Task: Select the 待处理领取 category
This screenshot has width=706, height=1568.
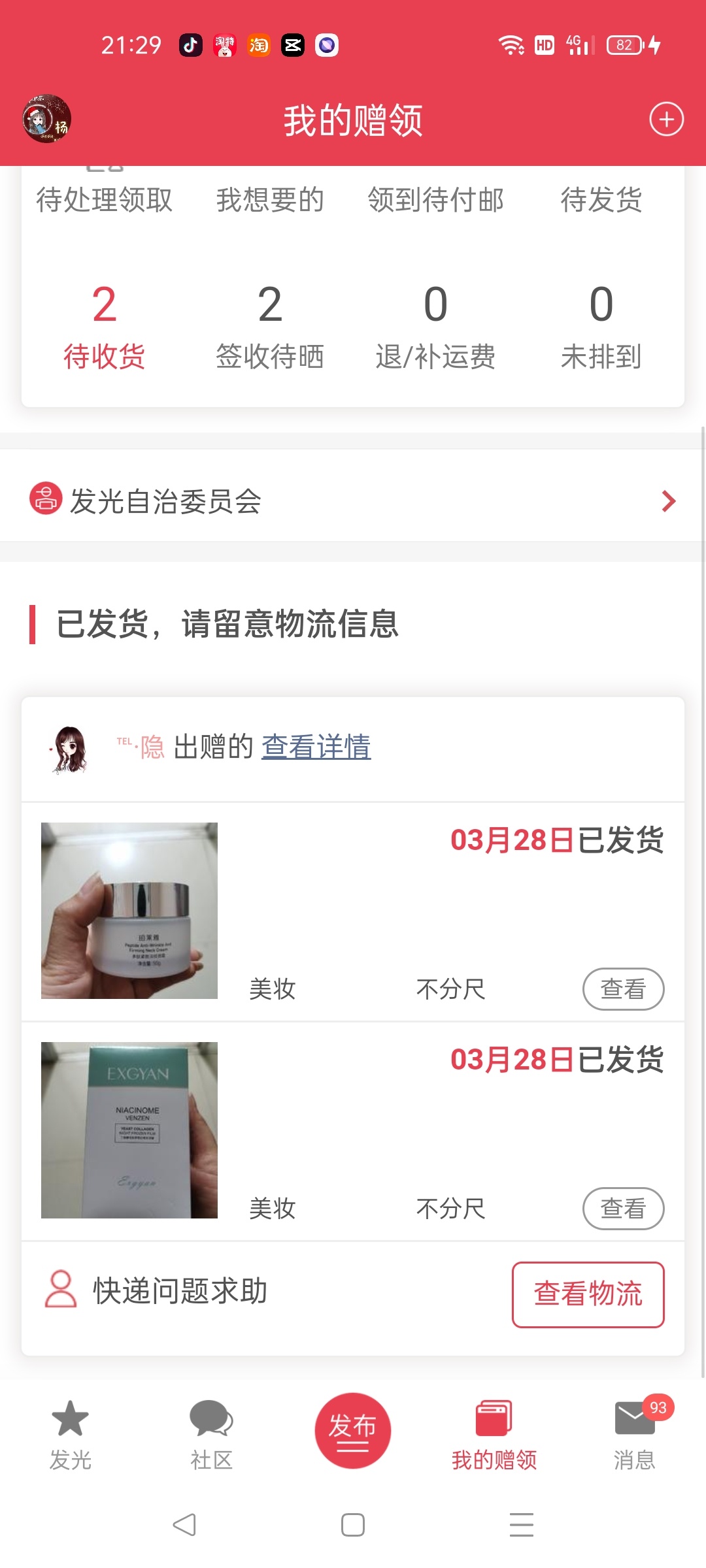Action: point(104,199)
